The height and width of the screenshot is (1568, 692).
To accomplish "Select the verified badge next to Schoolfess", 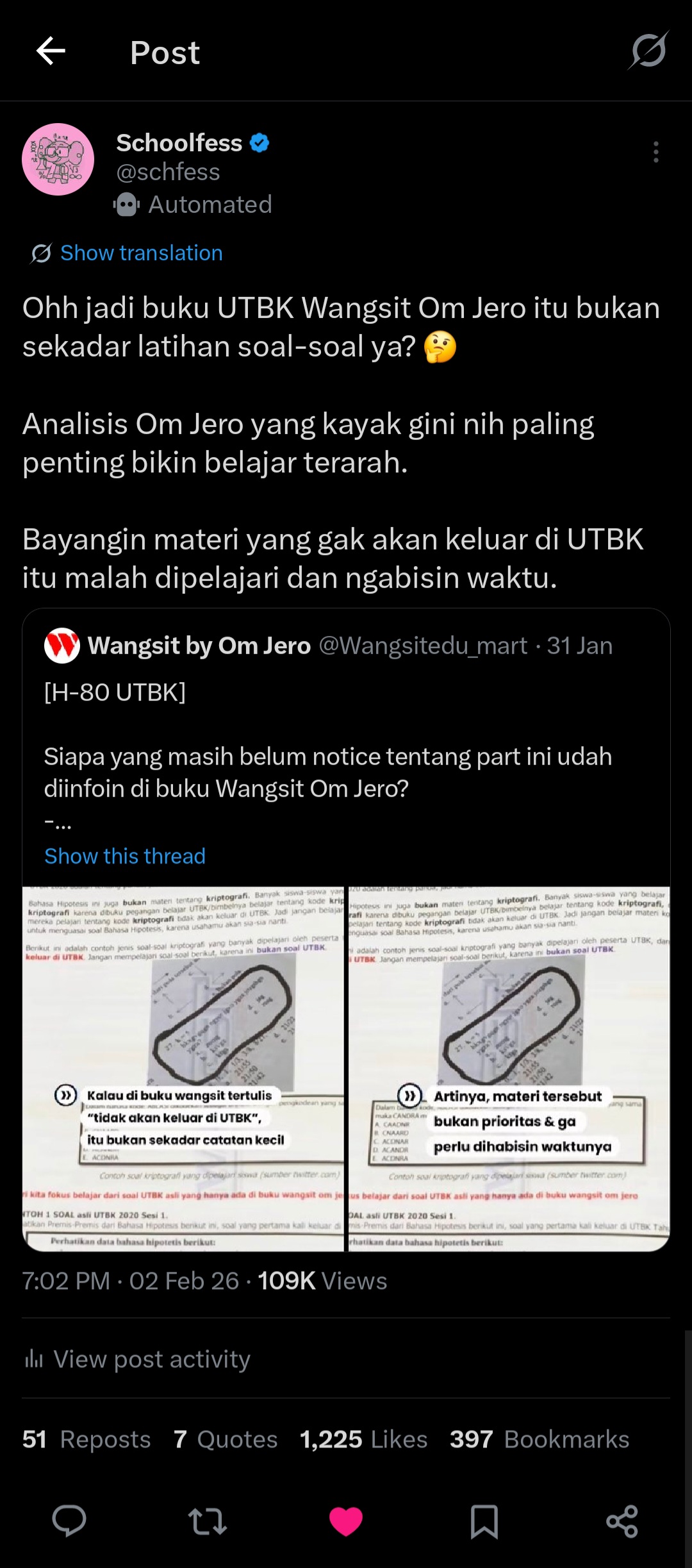I will [x=259, y=142].
